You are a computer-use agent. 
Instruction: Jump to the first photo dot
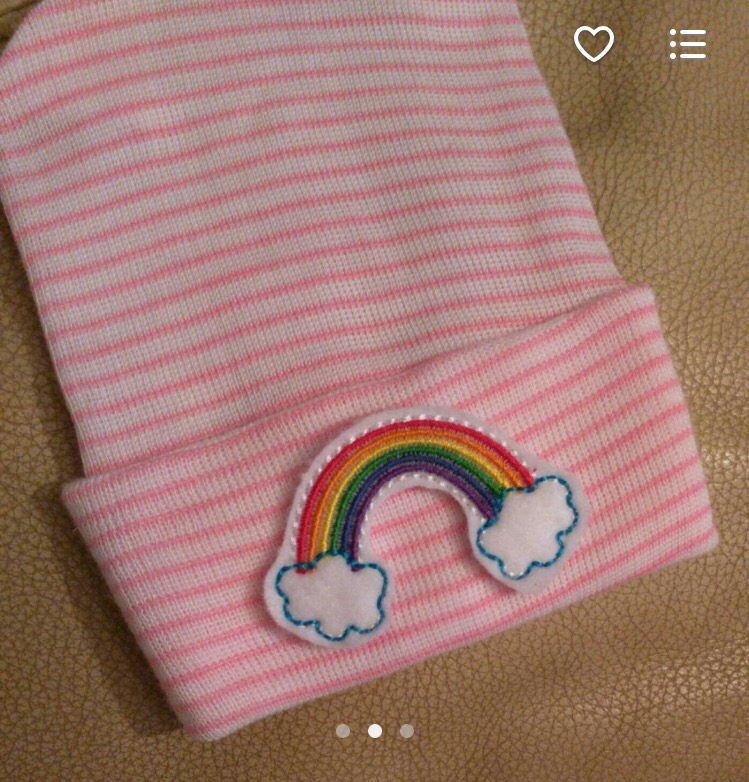343,731
